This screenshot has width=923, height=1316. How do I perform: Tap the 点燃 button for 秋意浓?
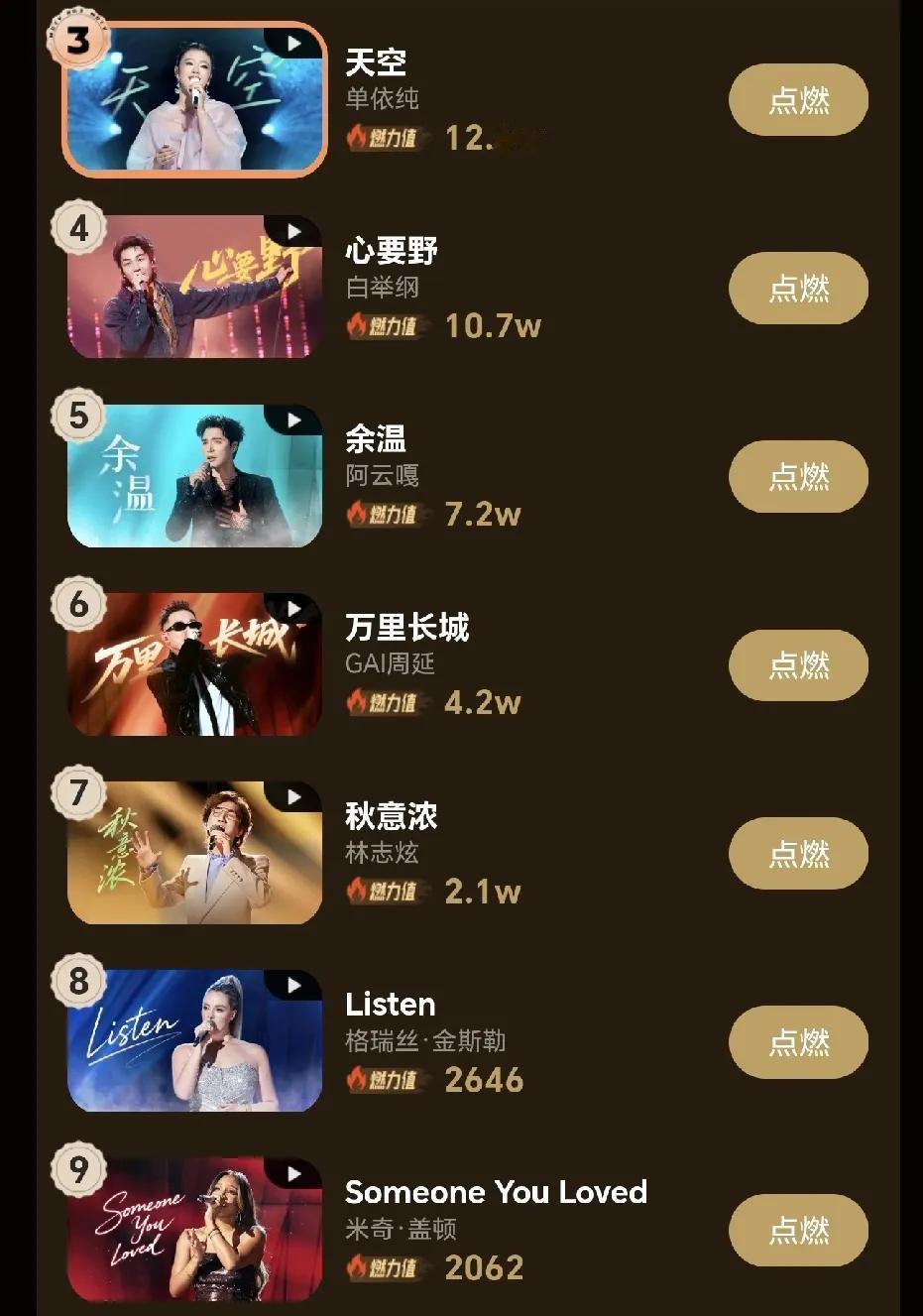(798, 853)
